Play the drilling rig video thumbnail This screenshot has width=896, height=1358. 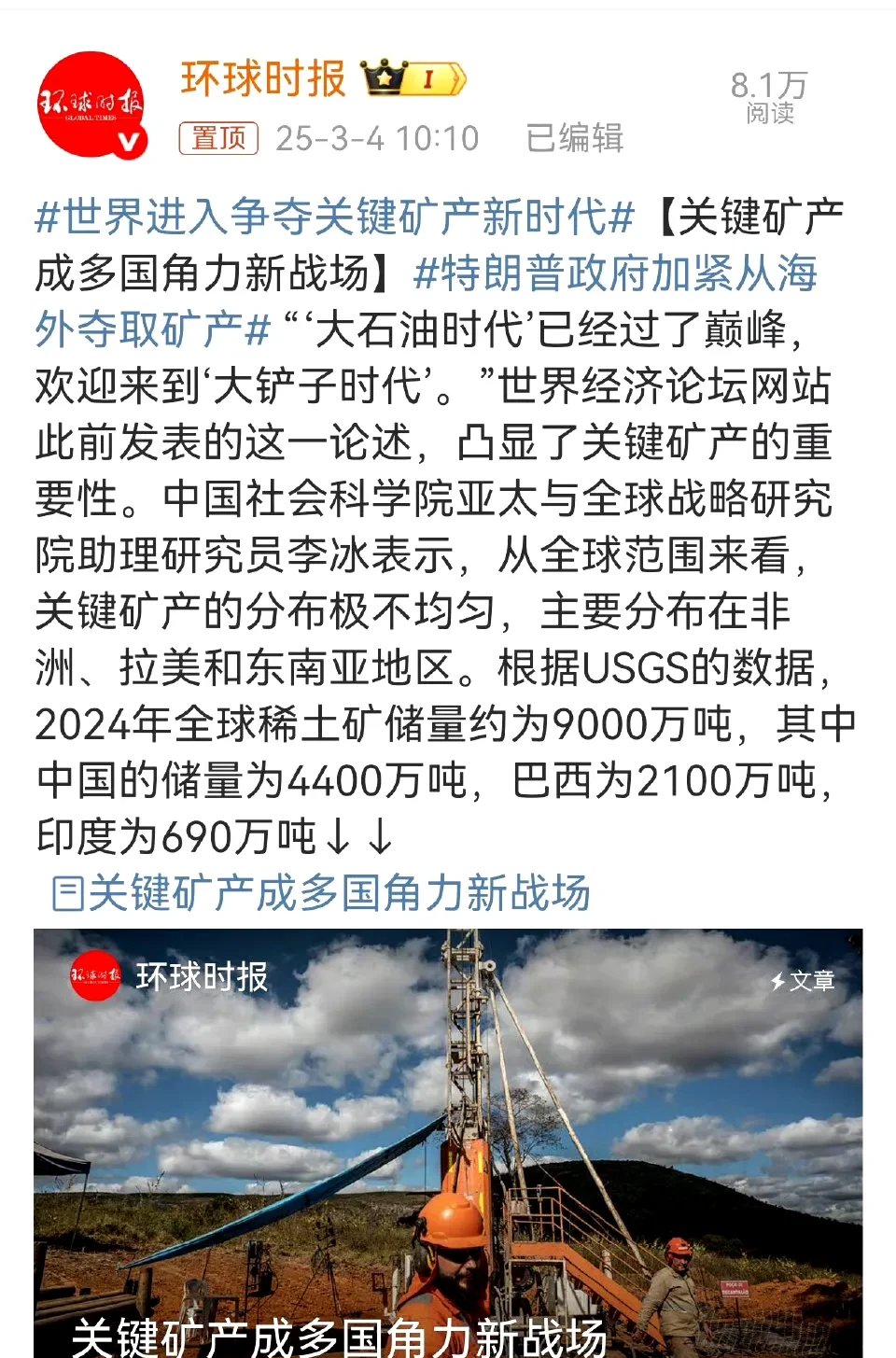pyautogui.click(x=448, y=1139)
